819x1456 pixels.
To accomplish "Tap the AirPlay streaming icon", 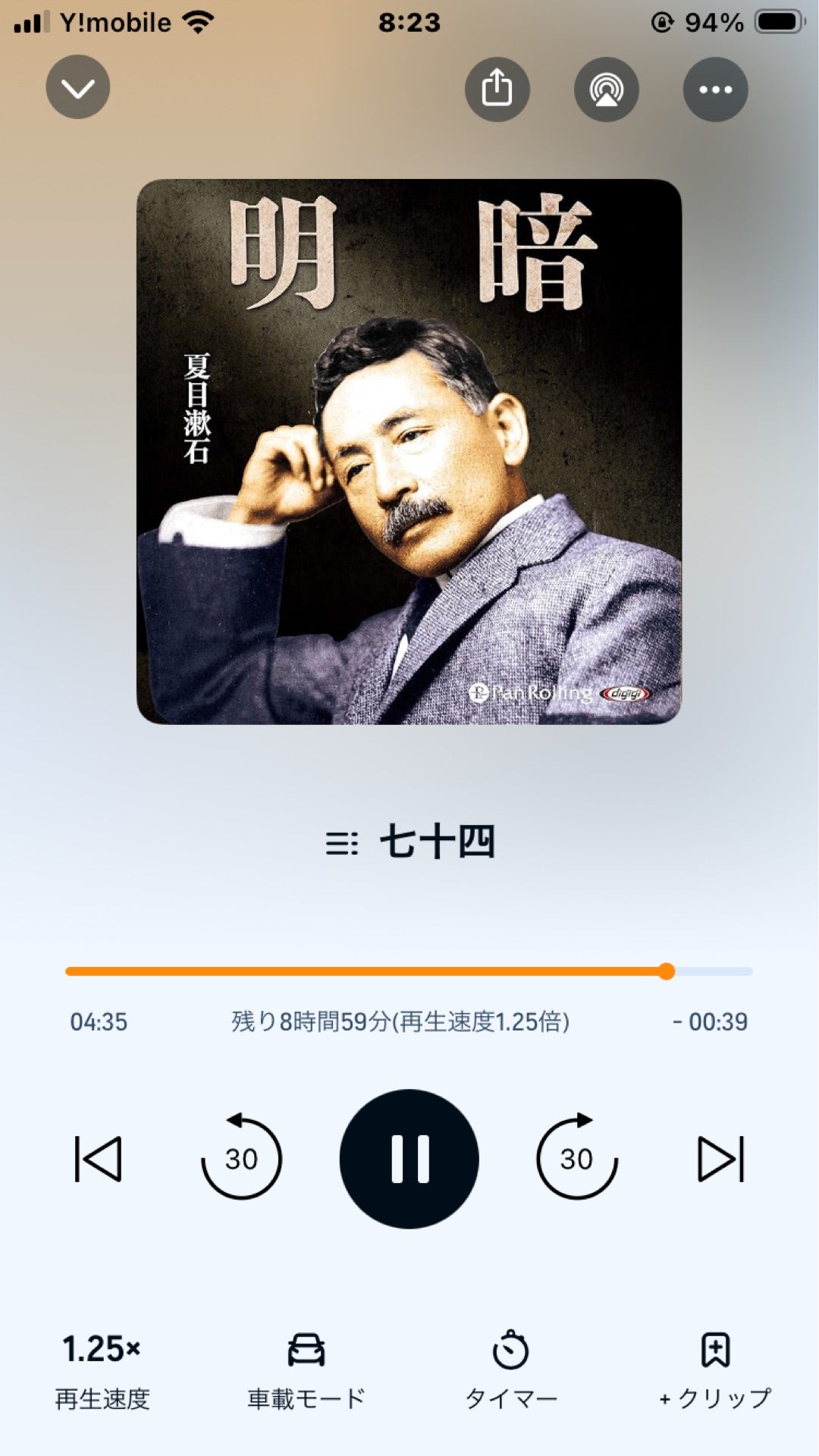I will point(607,89).
